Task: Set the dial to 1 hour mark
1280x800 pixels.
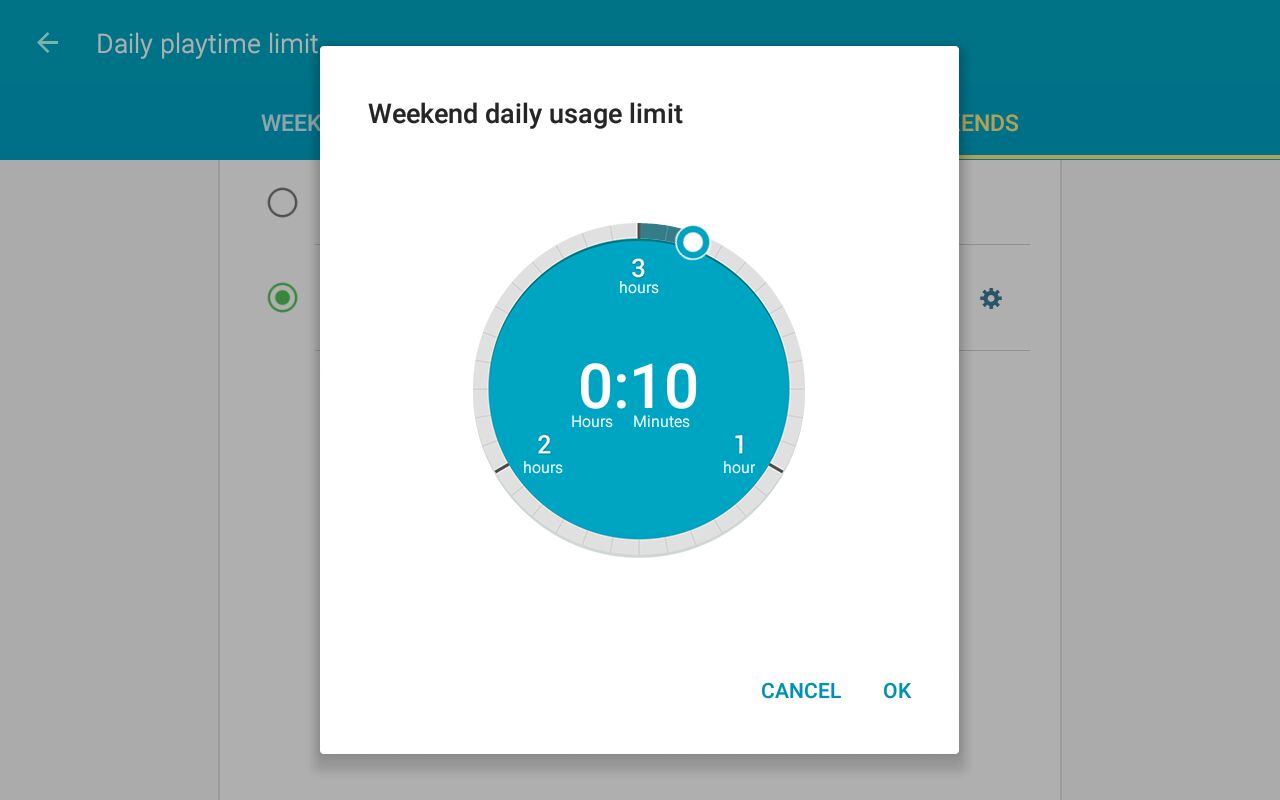Action: pyautogui.click(x=776, y=468)
